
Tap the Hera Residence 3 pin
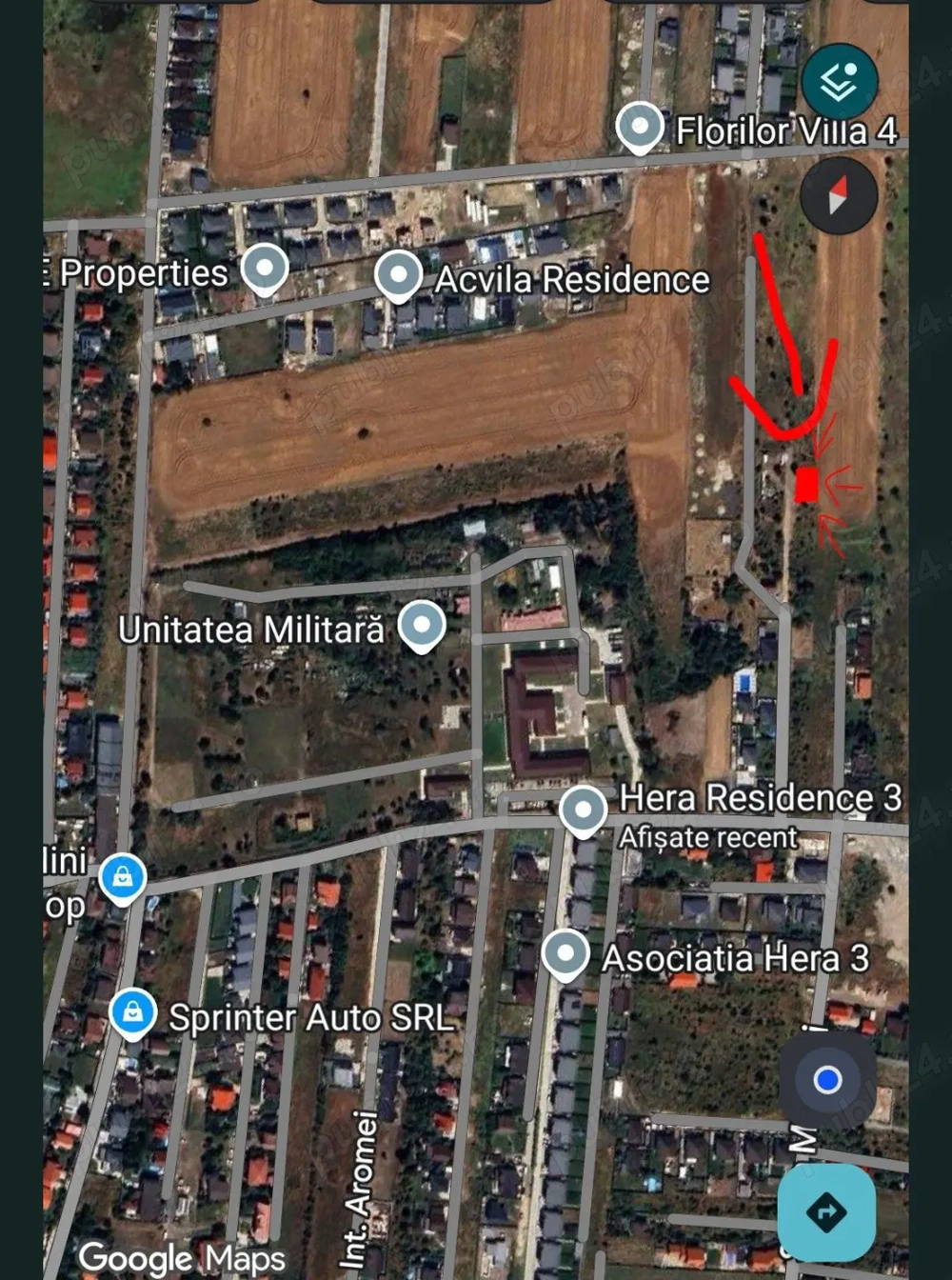click(581, 808)
